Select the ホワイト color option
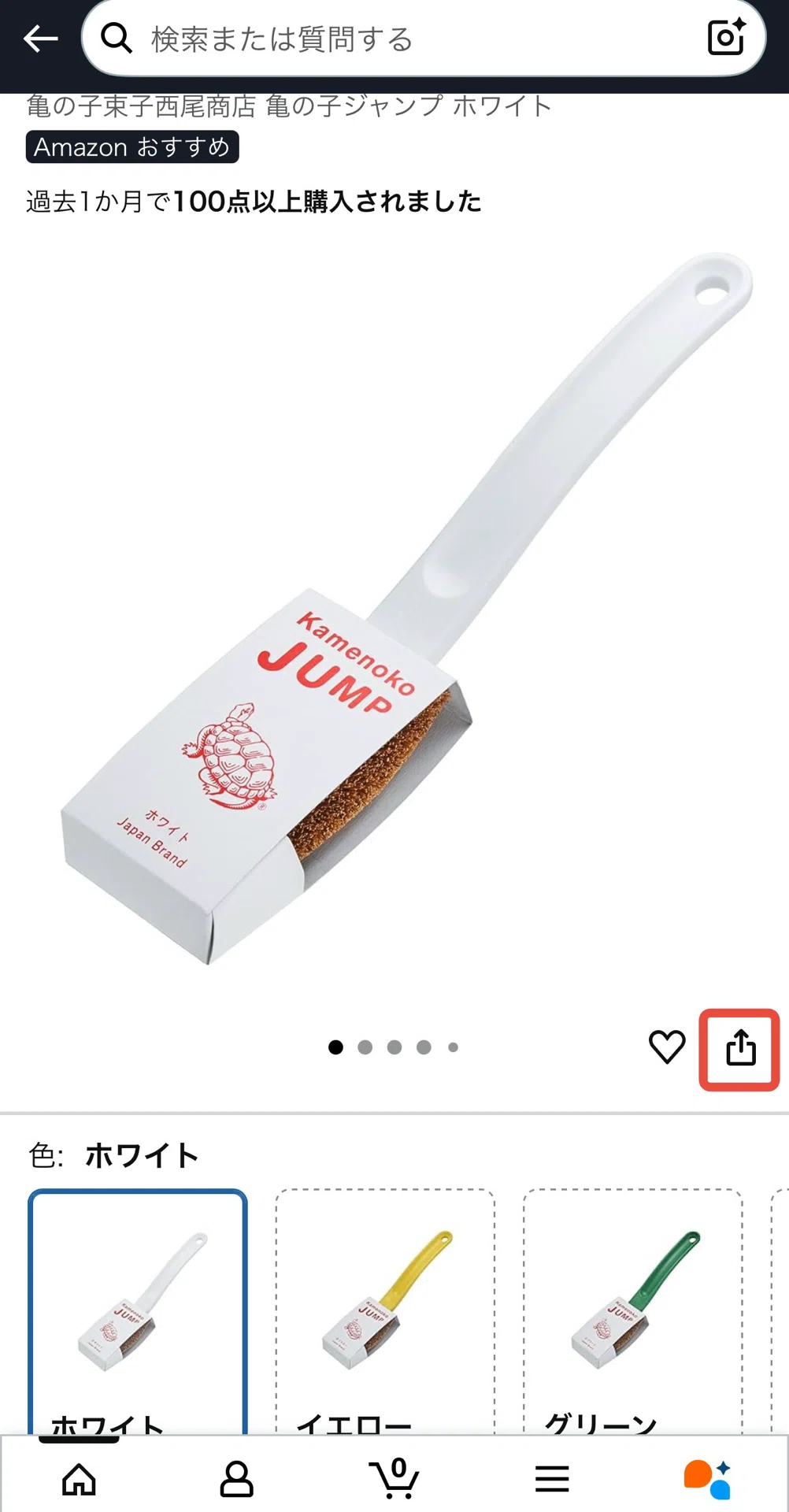The width and height of the screenshot is (789, 1512). coord(138,1311)
